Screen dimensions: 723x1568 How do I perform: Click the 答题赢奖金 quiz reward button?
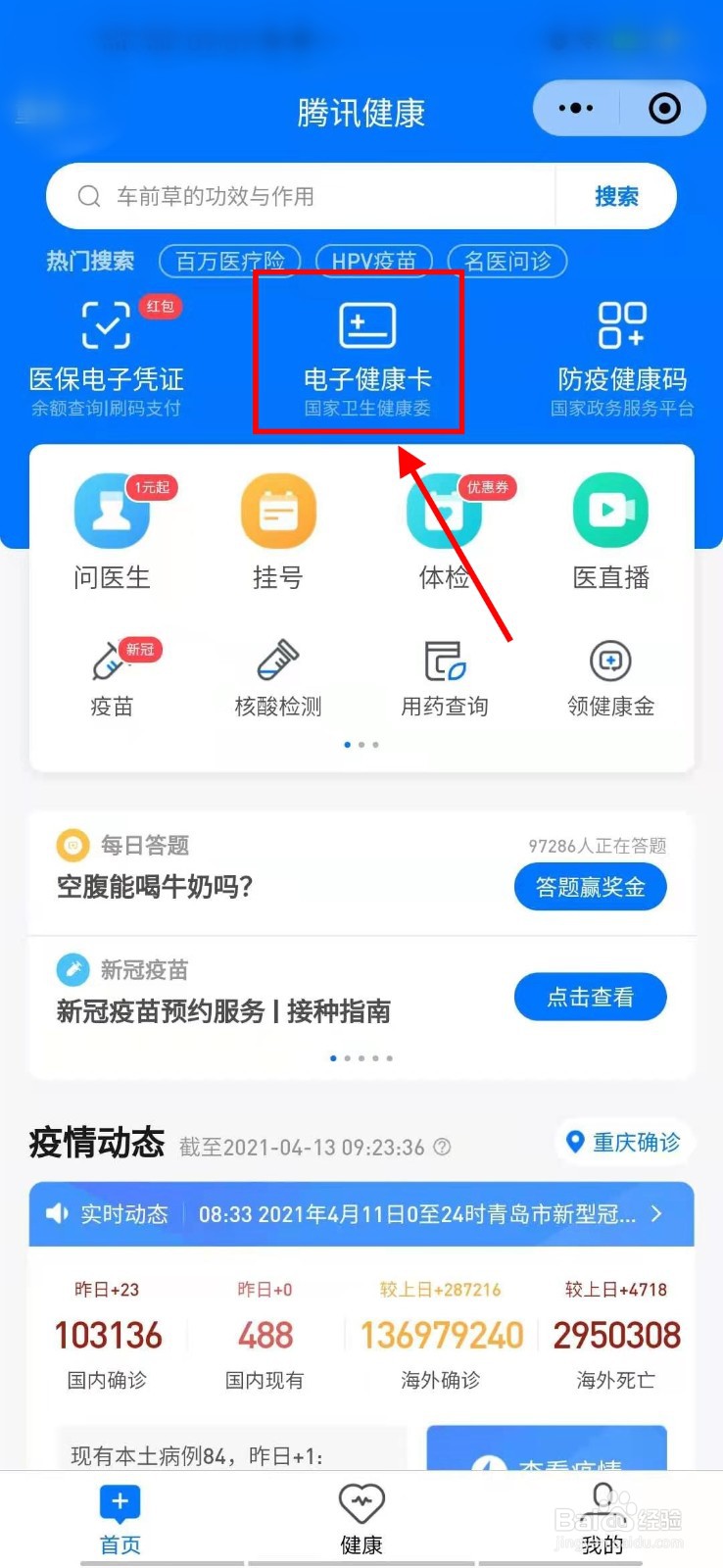[x=590, y=886]
